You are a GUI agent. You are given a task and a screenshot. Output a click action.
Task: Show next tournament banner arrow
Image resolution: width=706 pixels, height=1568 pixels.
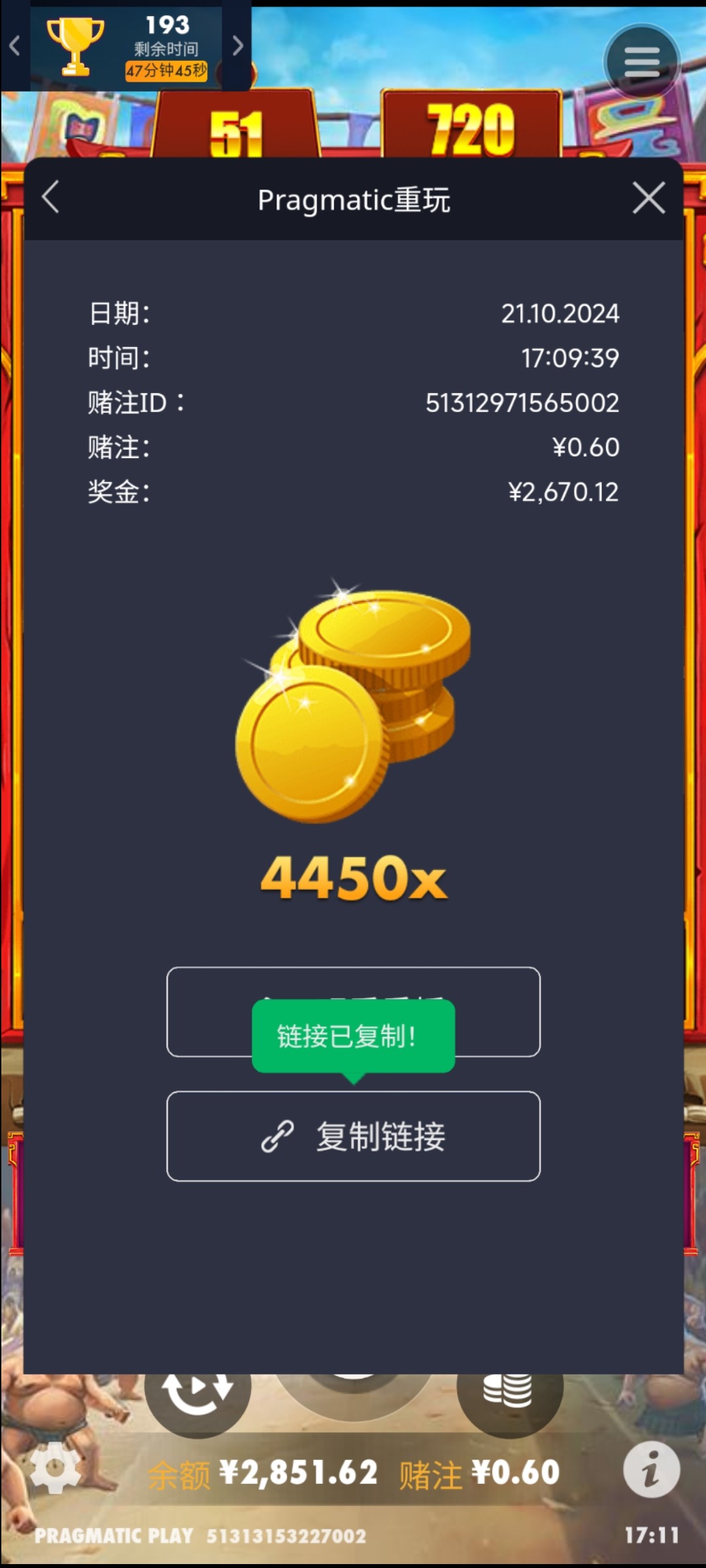click(237, 46)
